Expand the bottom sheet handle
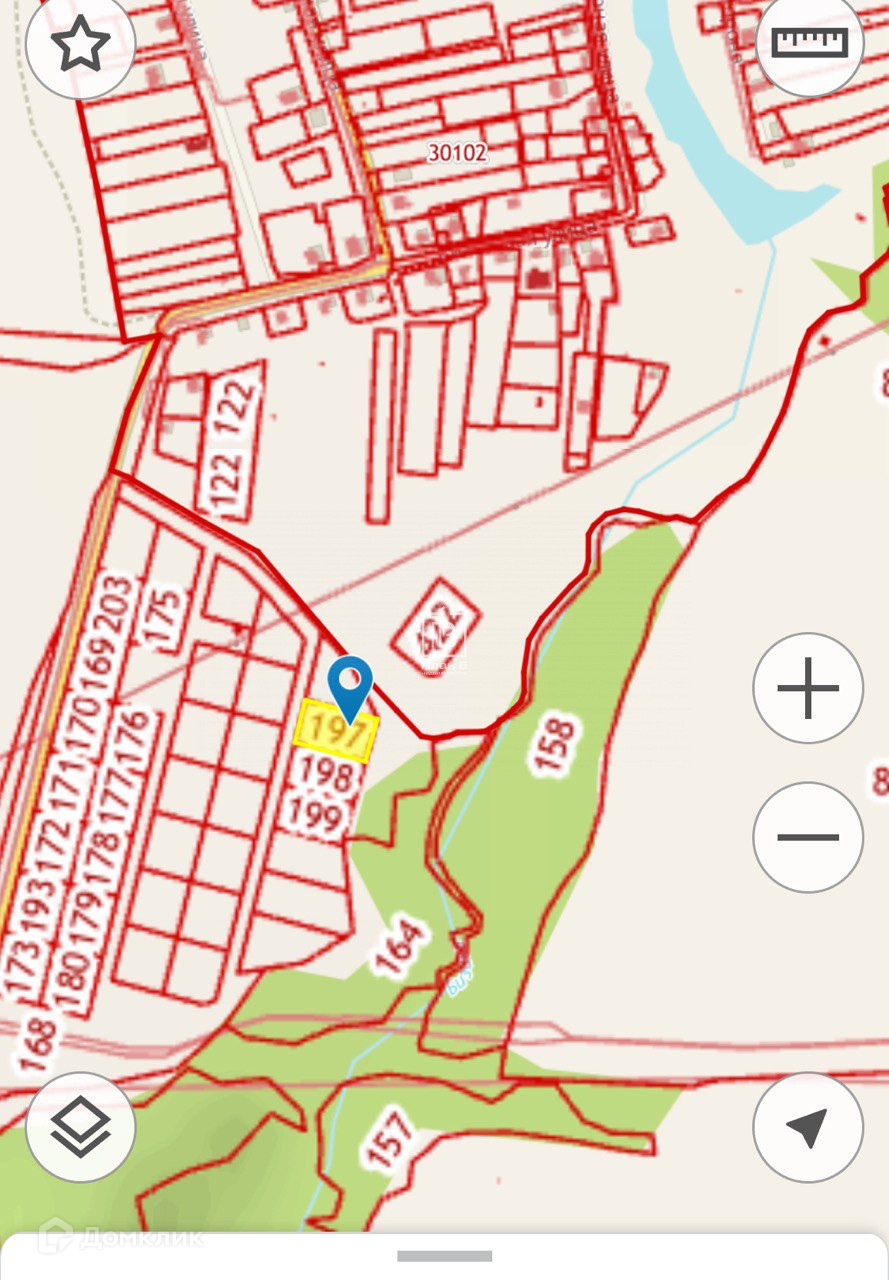Viewport: 889px width, 1280px height. click(x=444, y=1256)
